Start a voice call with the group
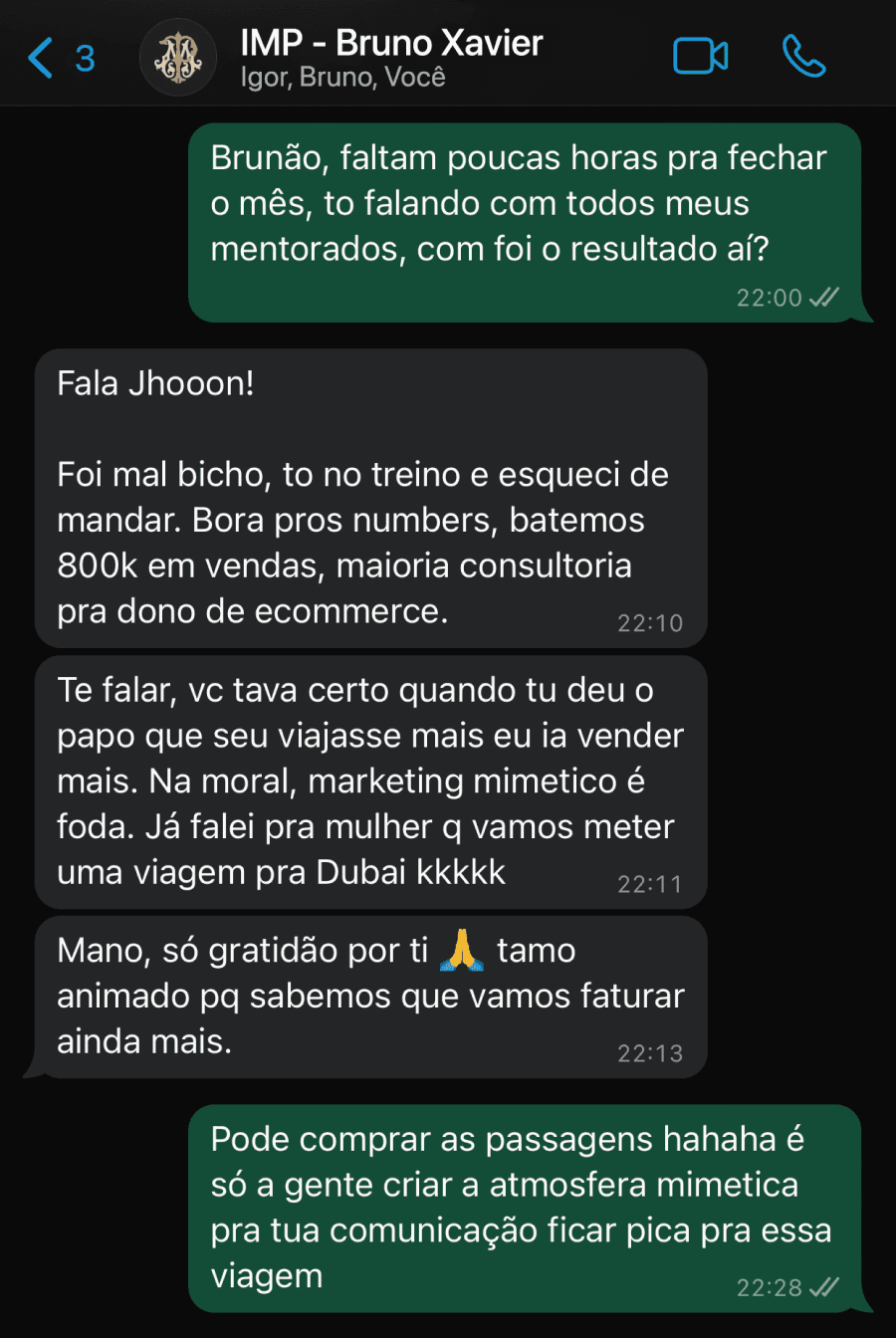 [x=803, y=57]
